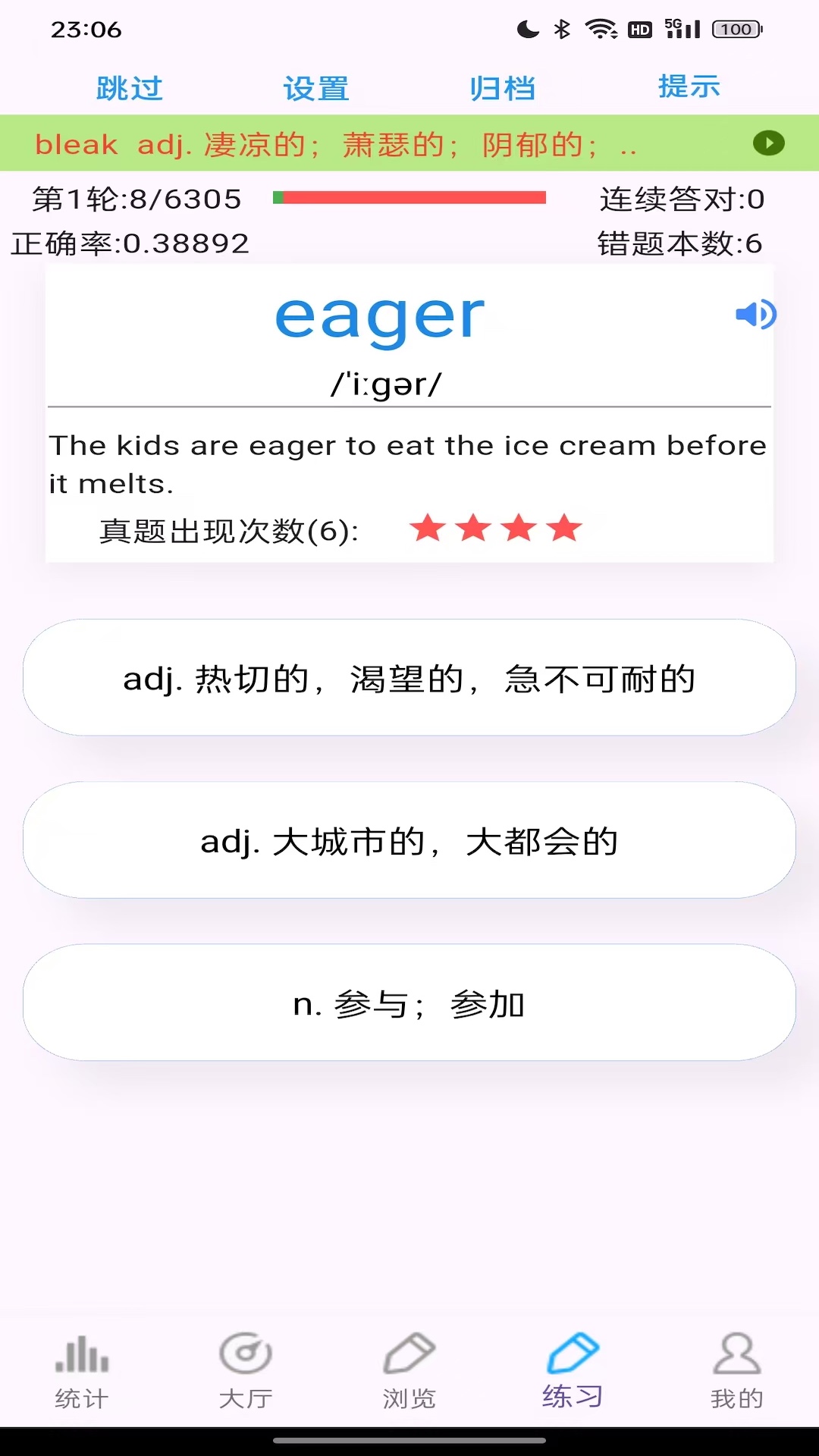Open 设置 settings
Image resolution: width=819 pixels, height=1456 pixels.
[x=316, y=89]
